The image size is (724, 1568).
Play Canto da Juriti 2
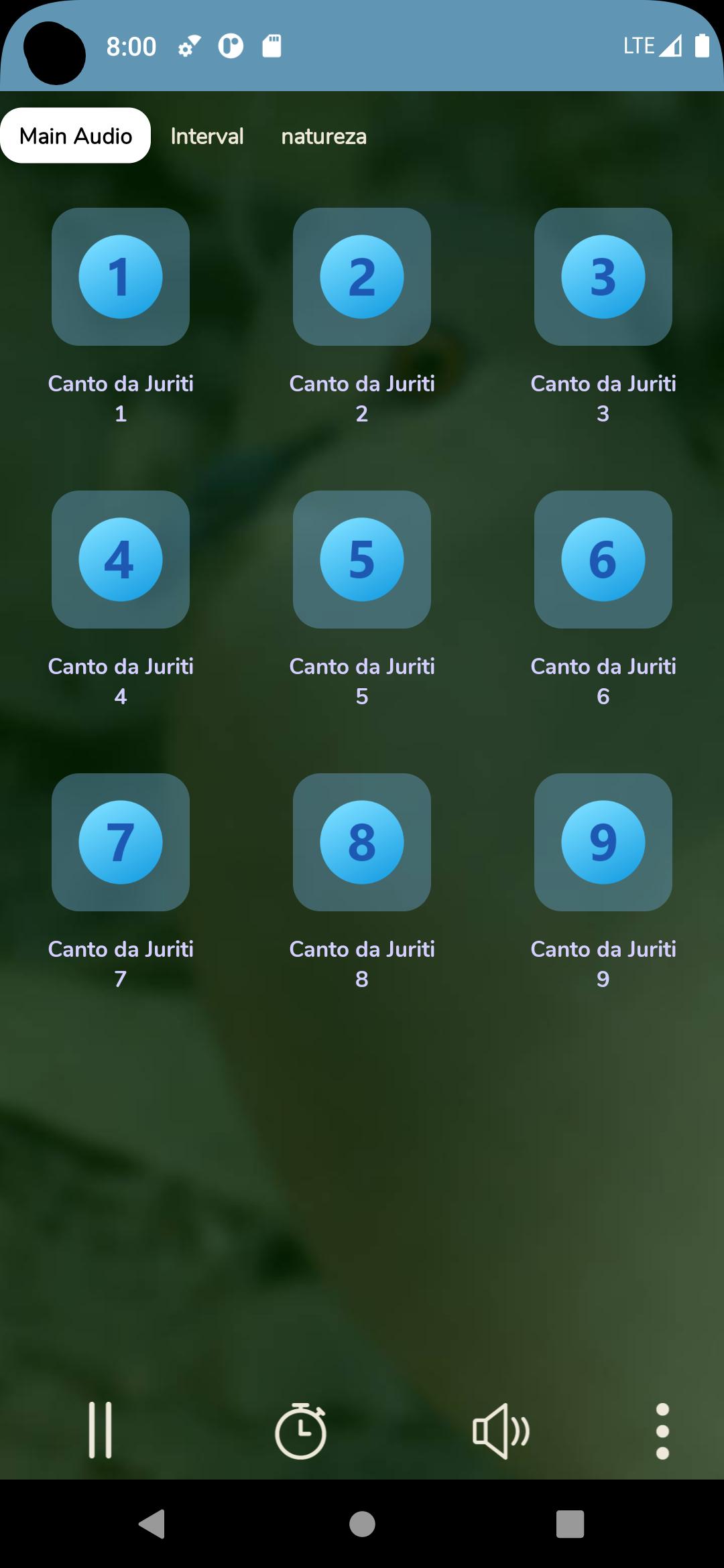click(x=362, y=277)
